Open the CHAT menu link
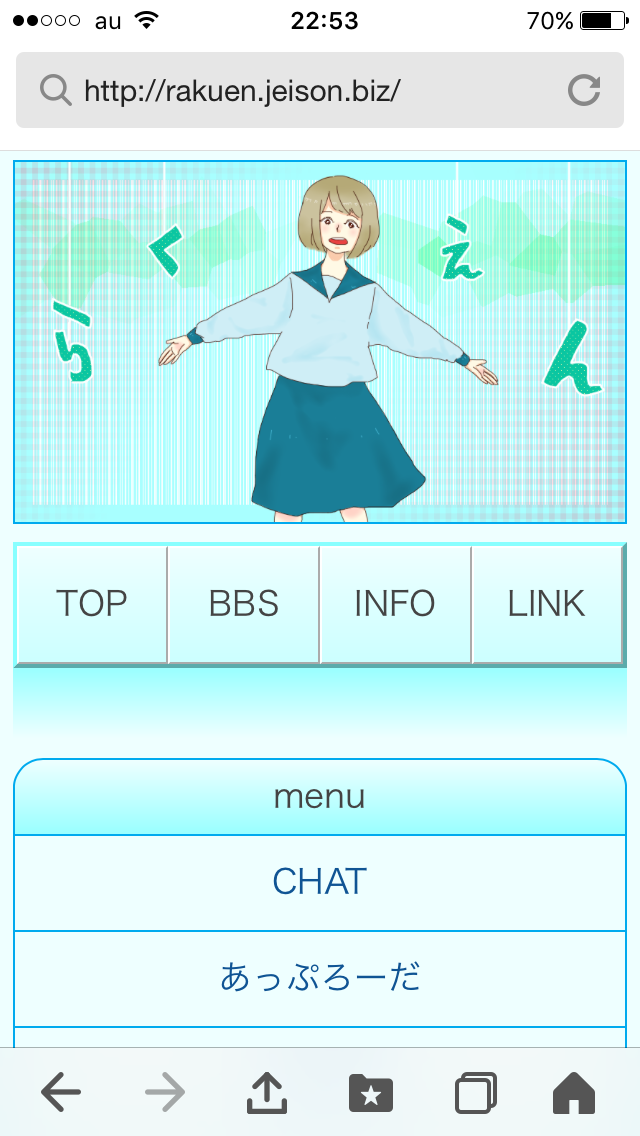The width and height of the screenshot is (640, 1136). [320, 882]
